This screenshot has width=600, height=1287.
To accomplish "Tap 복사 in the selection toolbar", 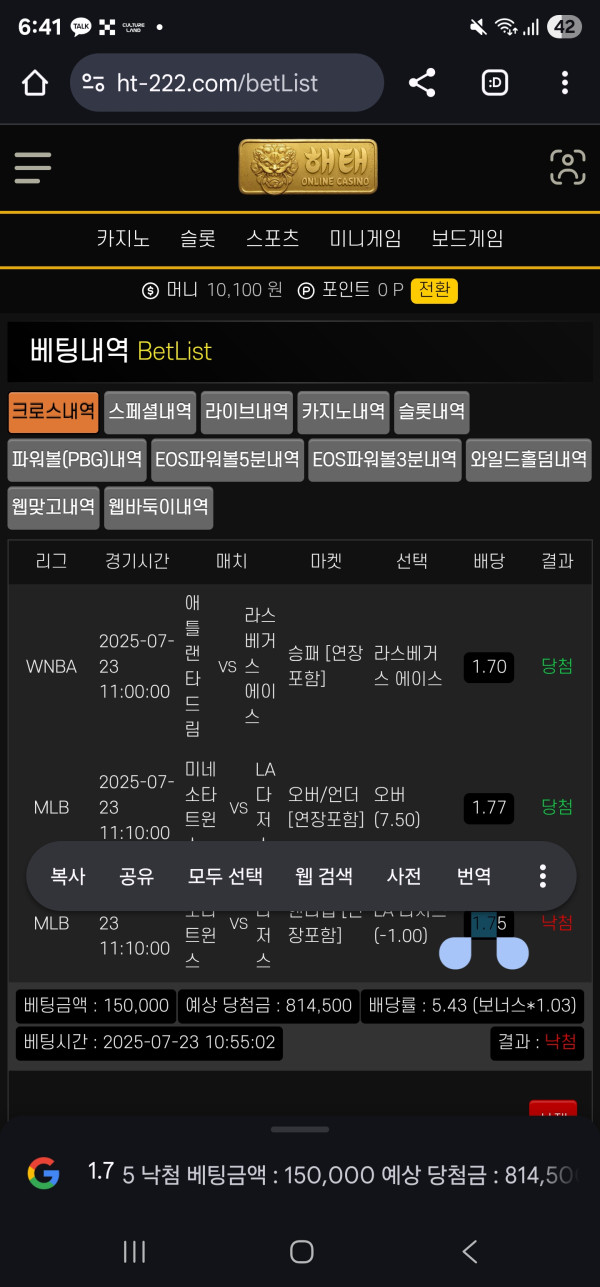I will [x=68, y=877].
